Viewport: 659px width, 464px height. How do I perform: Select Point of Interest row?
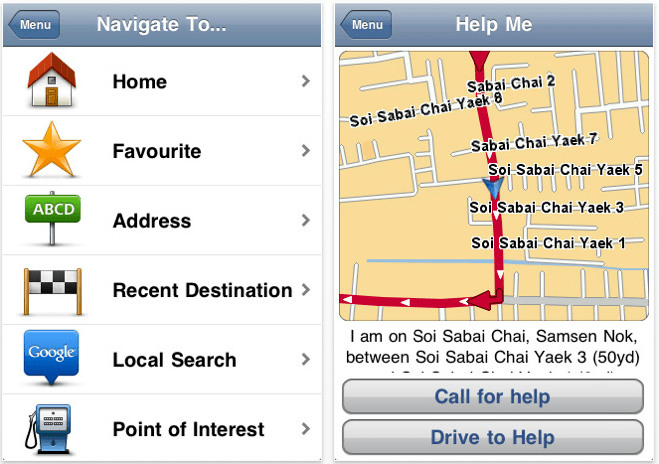[x=163, y=429]
